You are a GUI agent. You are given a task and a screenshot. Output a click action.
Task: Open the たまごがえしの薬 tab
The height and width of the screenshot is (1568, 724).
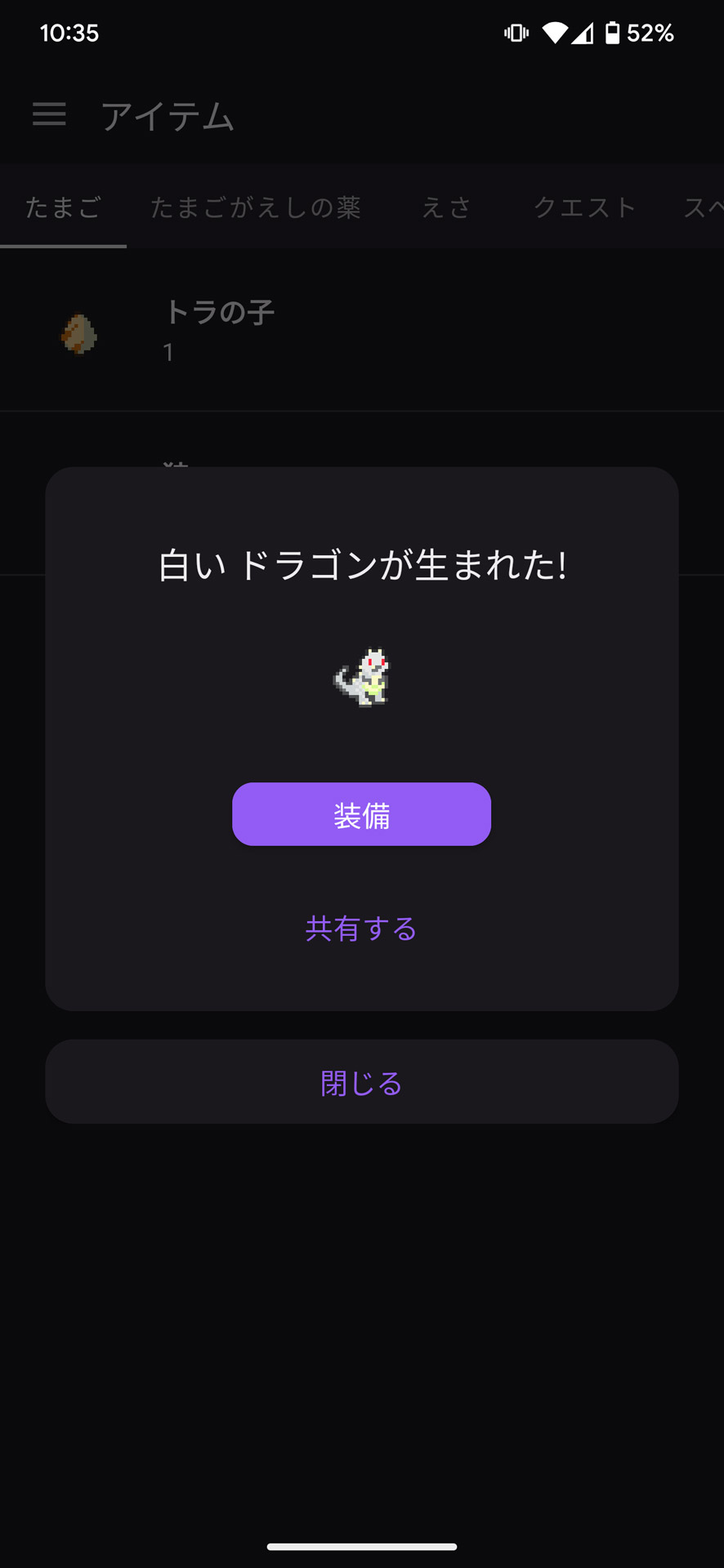pos(256,207)
